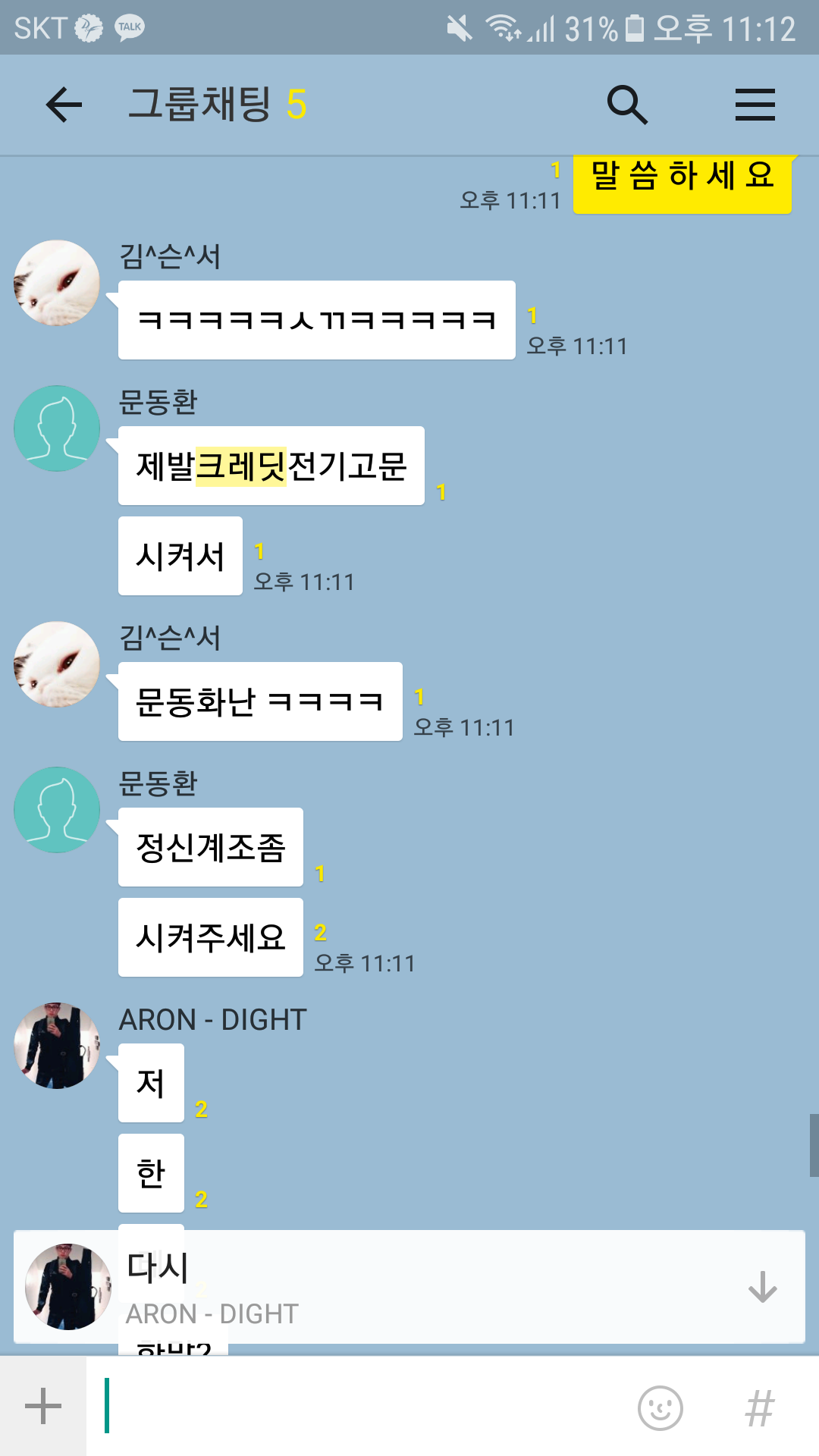Open search in this chat
The image size is (819, 1456).
[627, 105]
